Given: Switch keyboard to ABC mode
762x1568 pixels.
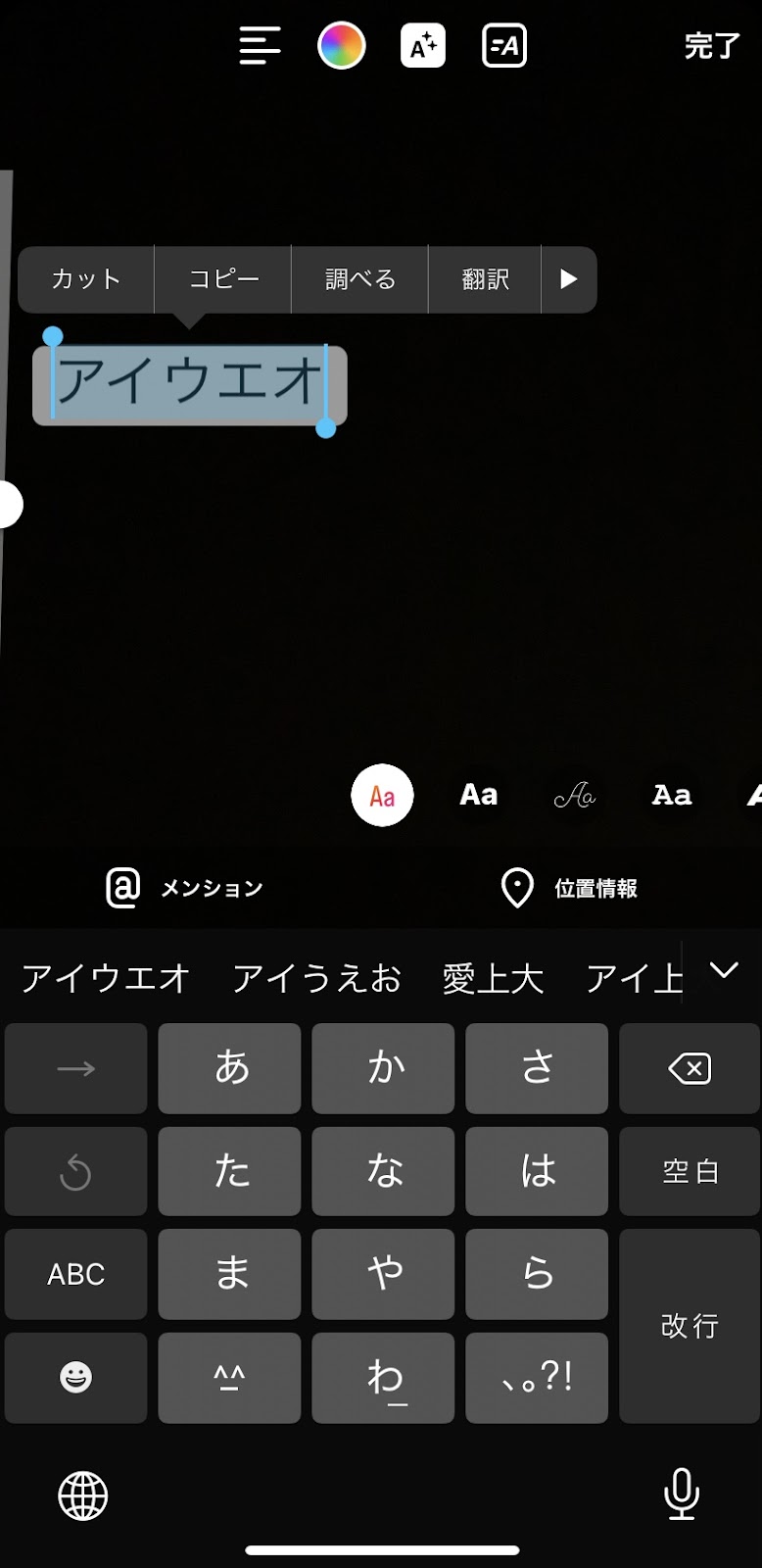Looking at the screenshot, I should click(75, 1274).
